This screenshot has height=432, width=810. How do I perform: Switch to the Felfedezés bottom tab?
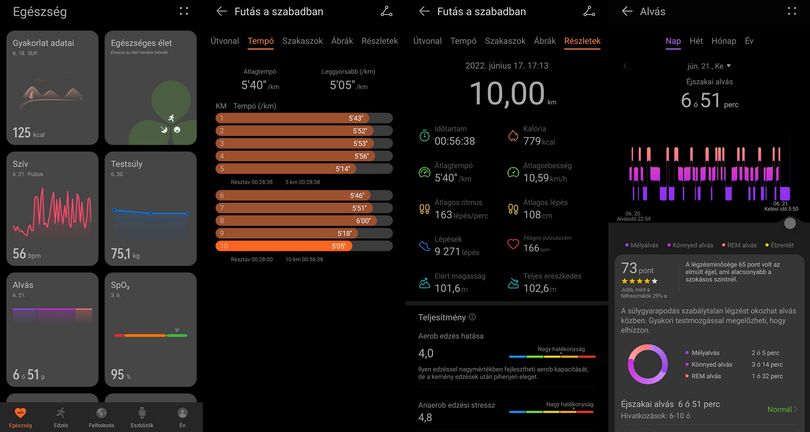(x=101, y=417)
